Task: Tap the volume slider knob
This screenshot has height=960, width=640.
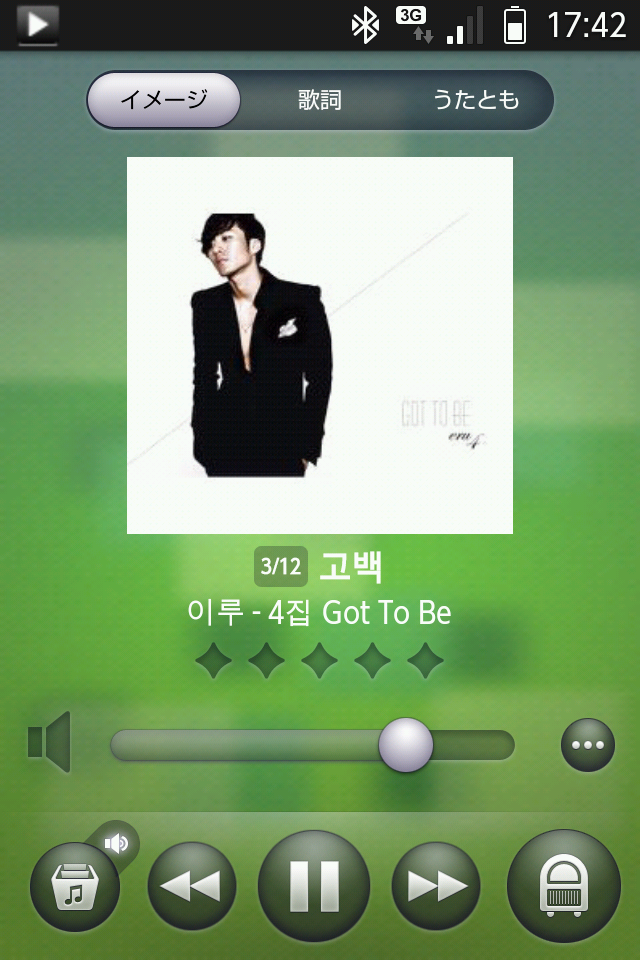Action: click(406, 745)
